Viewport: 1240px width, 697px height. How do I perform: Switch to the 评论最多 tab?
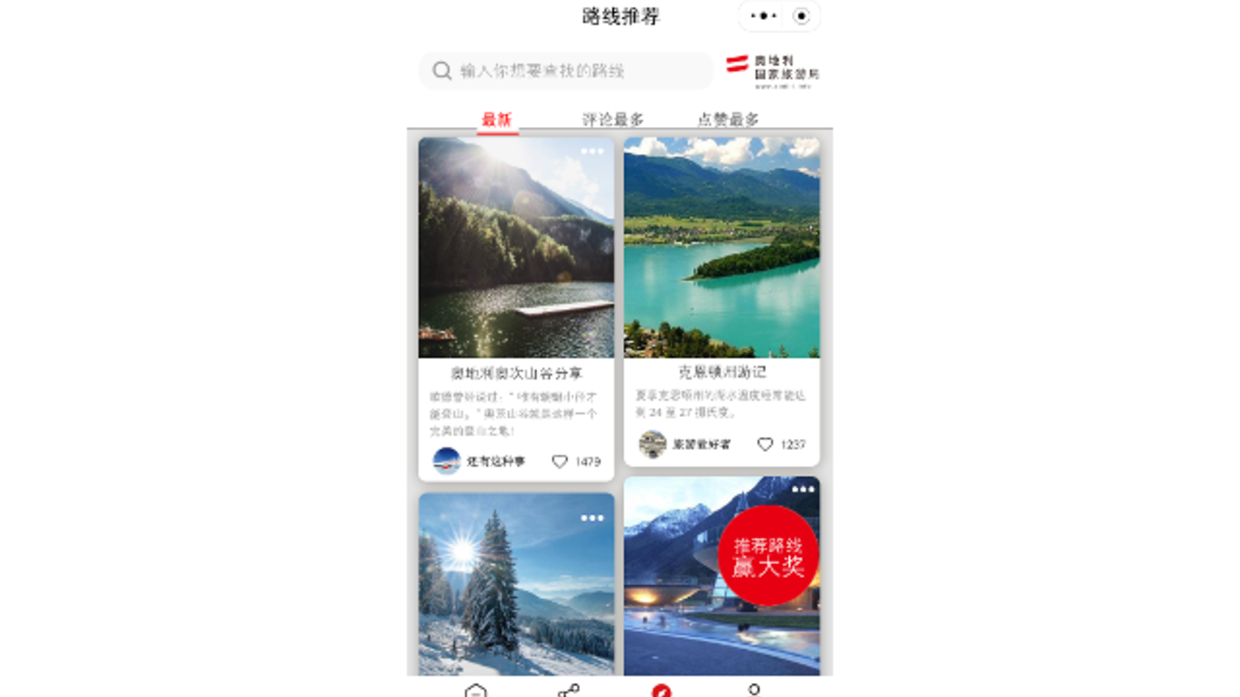pos(613,119)
